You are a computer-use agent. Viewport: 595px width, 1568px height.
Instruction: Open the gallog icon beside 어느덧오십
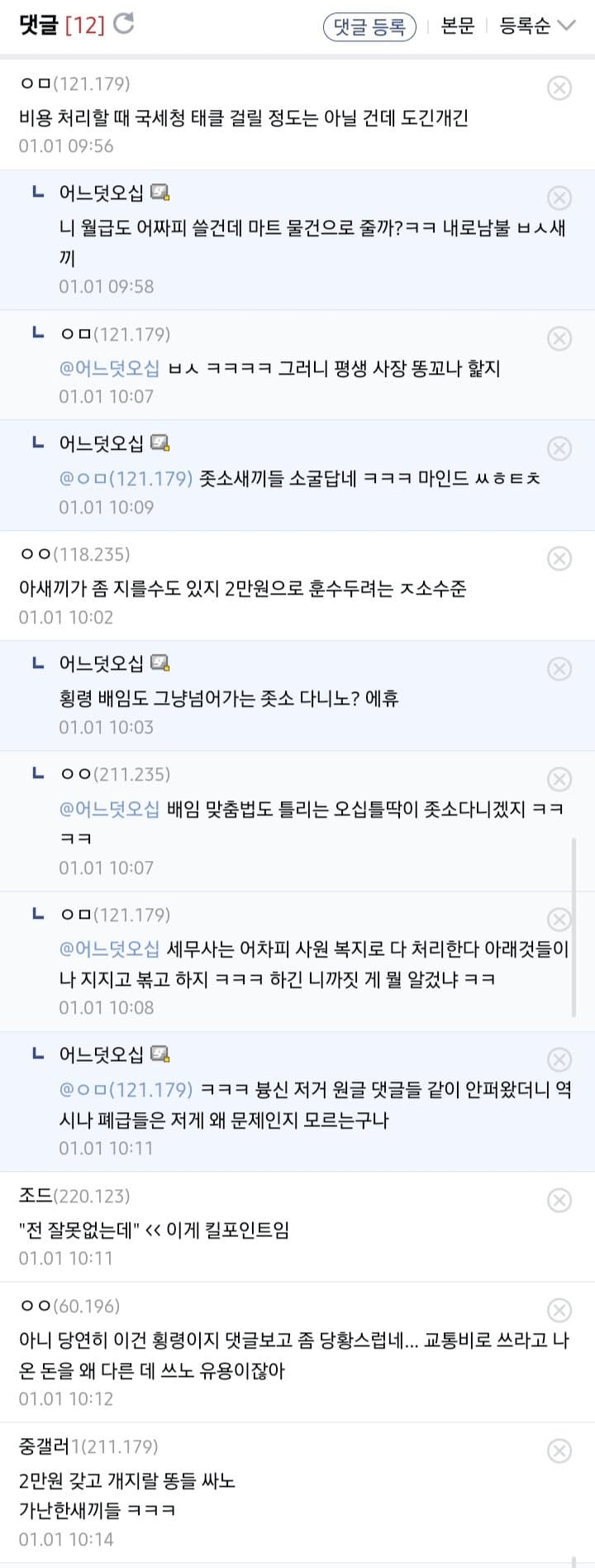point(162,193)
